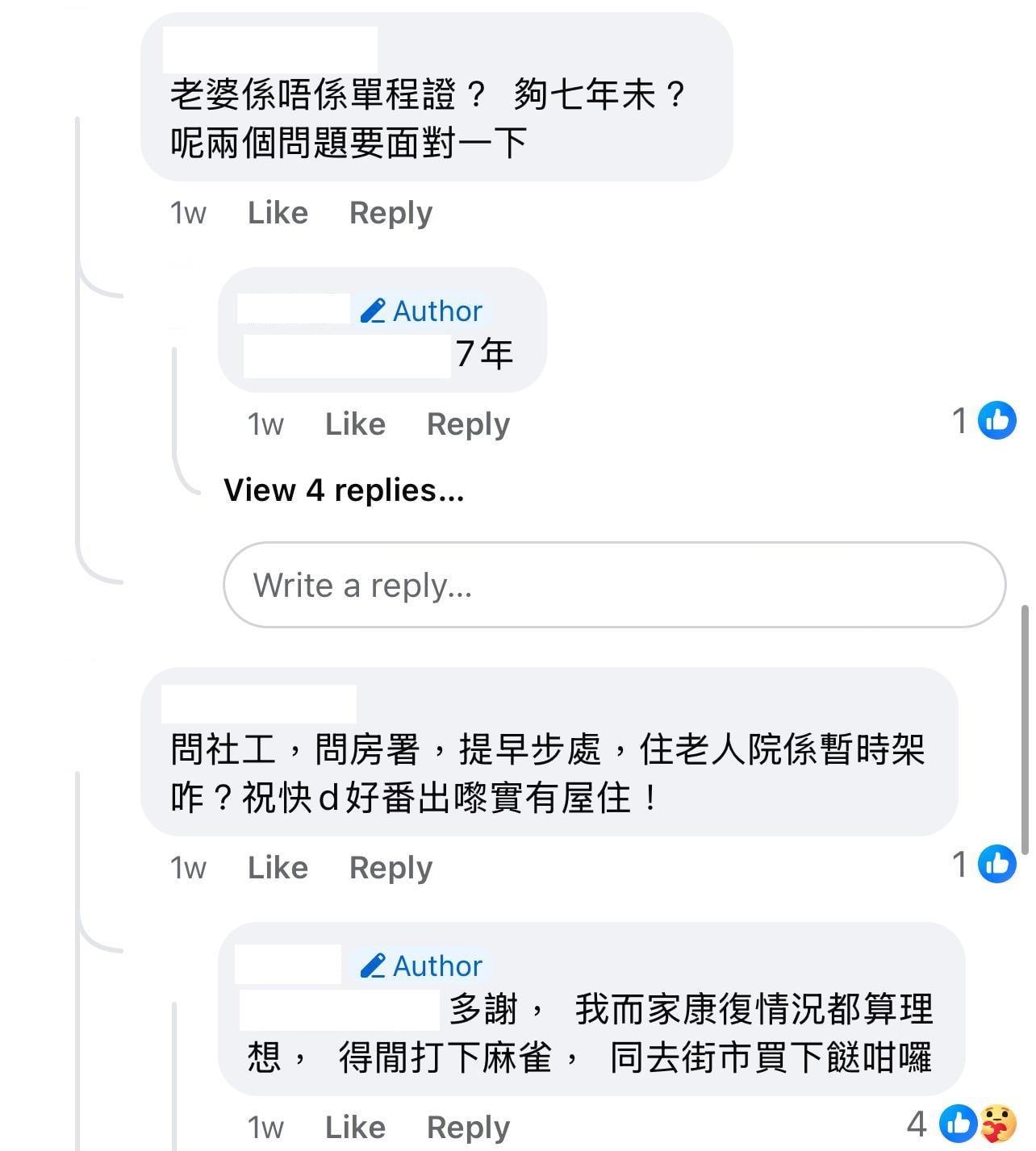This screenshot has height=1151, width=1036.
Task: Reply to the 問社工 comment
Action: (391, 868)
